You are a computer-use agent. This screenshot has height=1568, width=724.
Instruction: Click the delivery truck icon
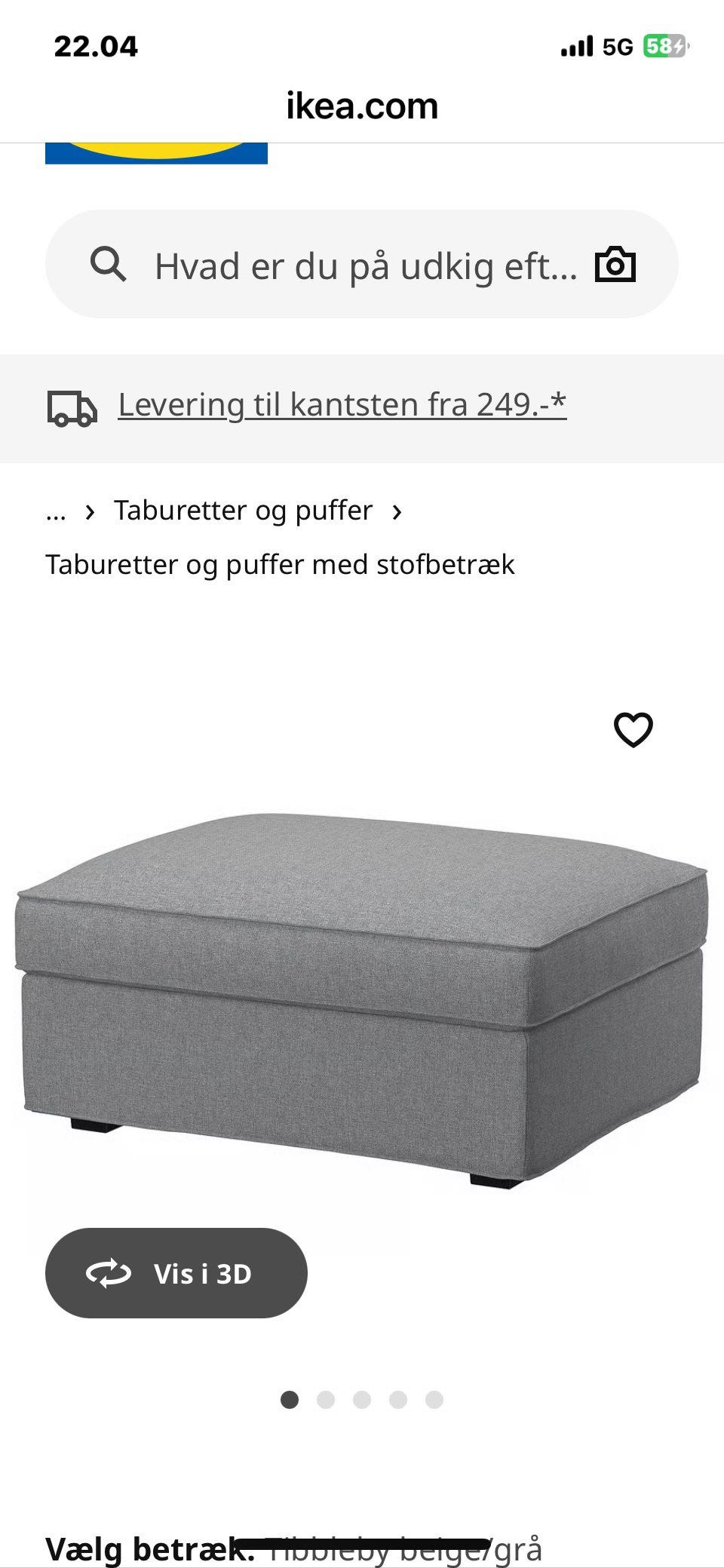(72, 410)
